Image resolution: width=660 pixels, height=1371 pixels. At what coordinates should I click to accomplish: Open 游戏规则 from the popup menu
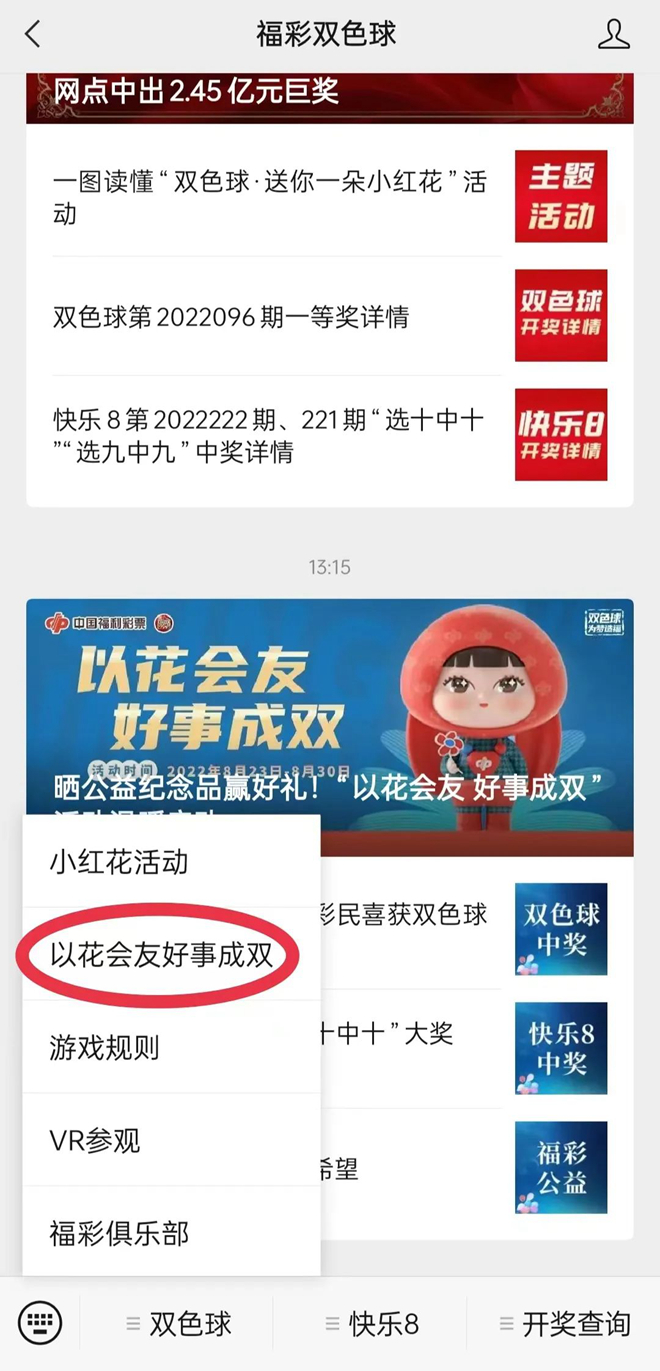pyautogui.click(x=105, y=1048)
